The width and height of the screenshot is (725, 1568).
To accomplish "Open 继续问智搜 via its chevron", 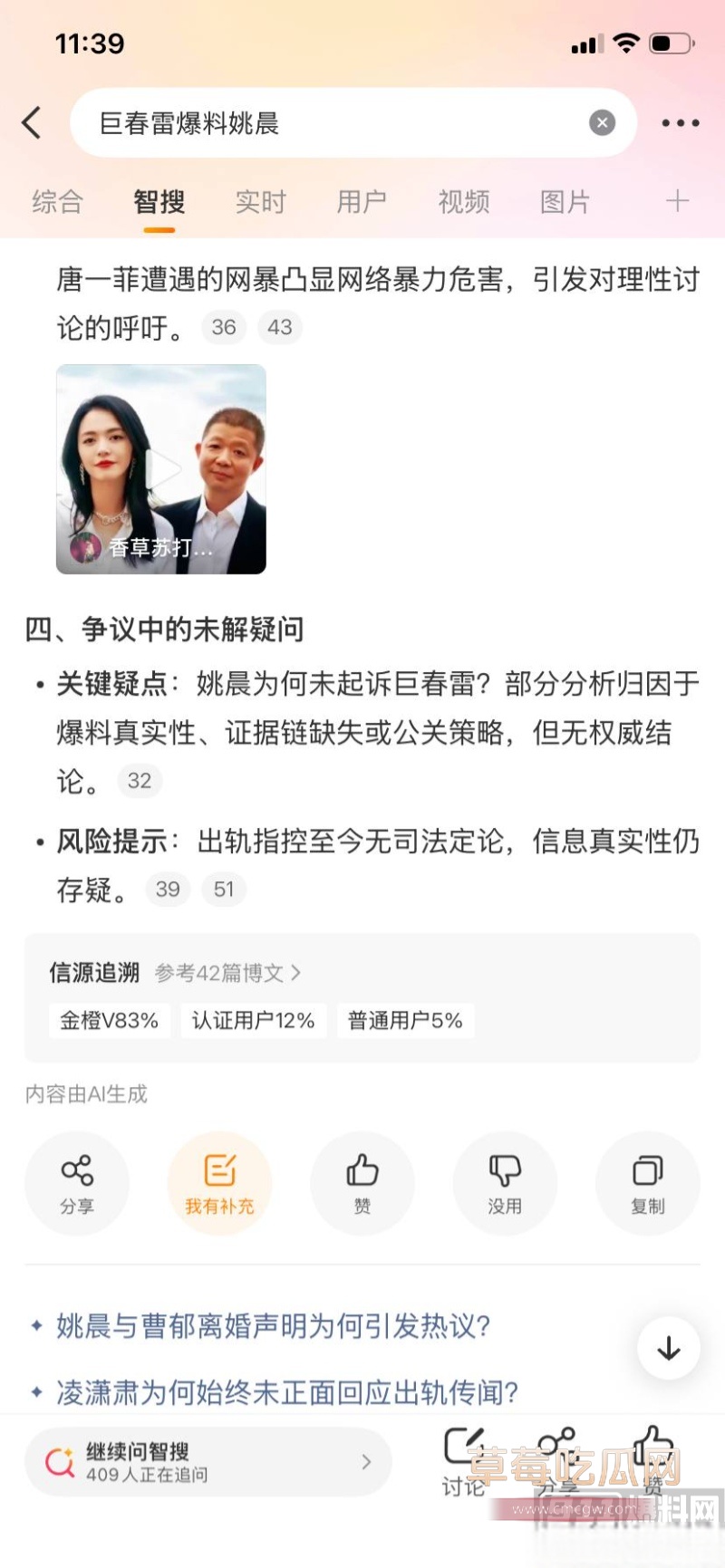I will coord(365,1461).
